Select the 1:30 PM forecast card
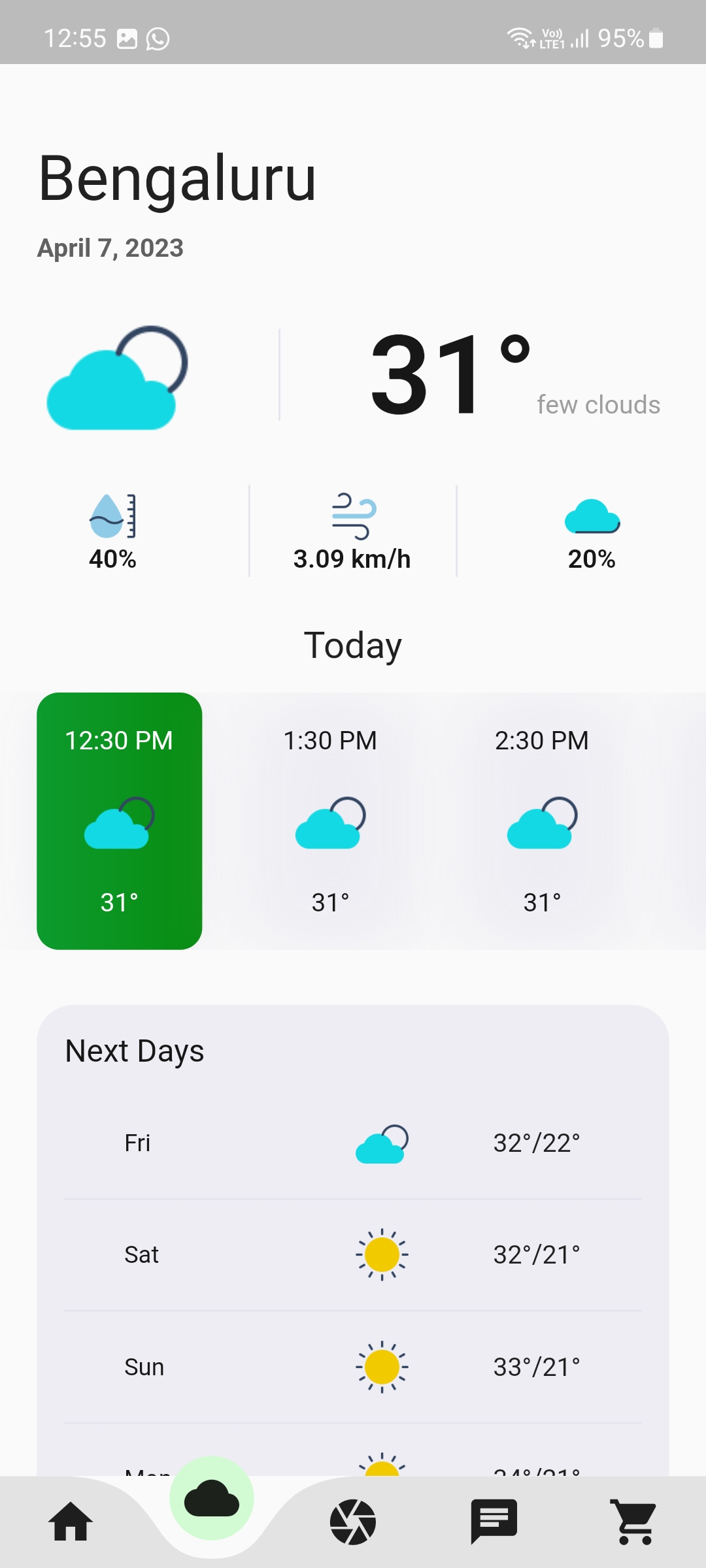706x1568 pixels. tap(329, 820)
